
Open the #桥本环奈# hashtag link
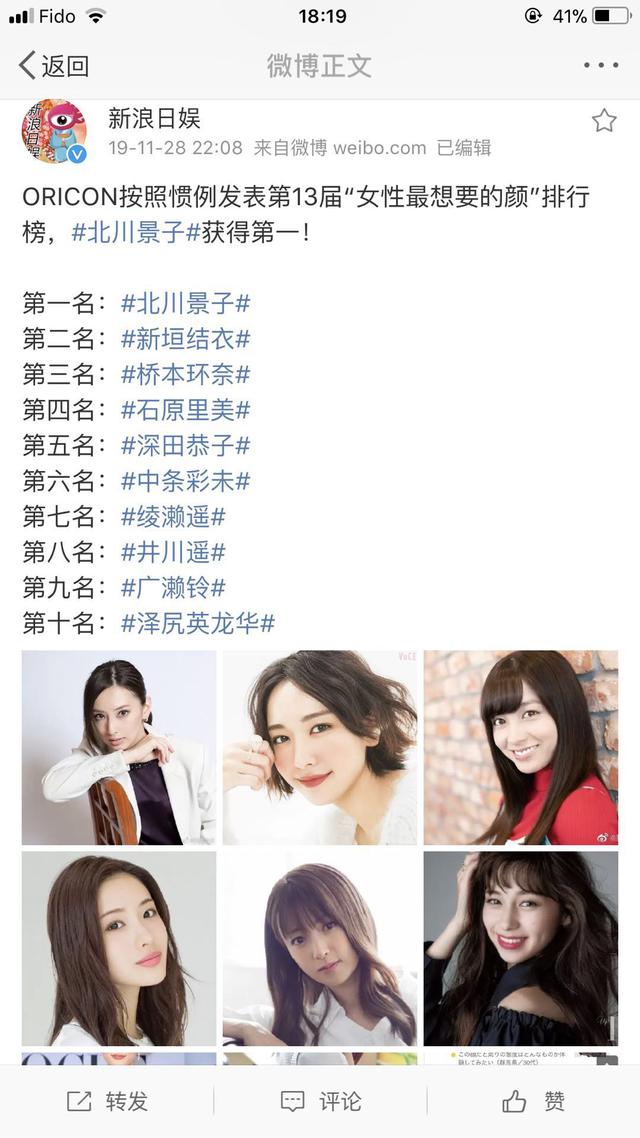click(185, 374)
